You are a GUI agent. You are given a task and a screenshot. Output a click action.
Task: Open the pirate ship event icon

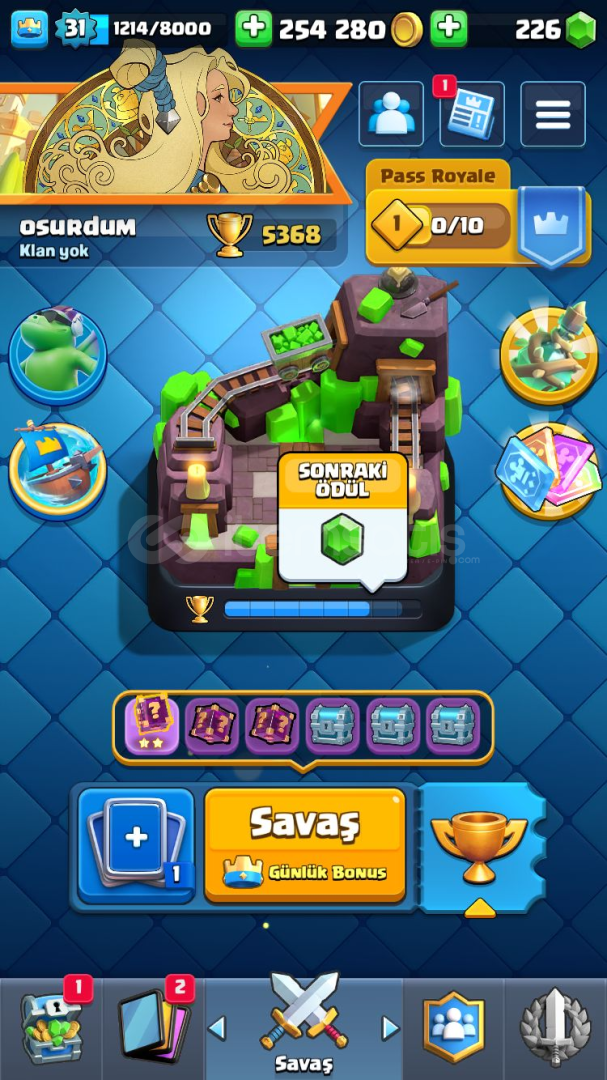57,472
